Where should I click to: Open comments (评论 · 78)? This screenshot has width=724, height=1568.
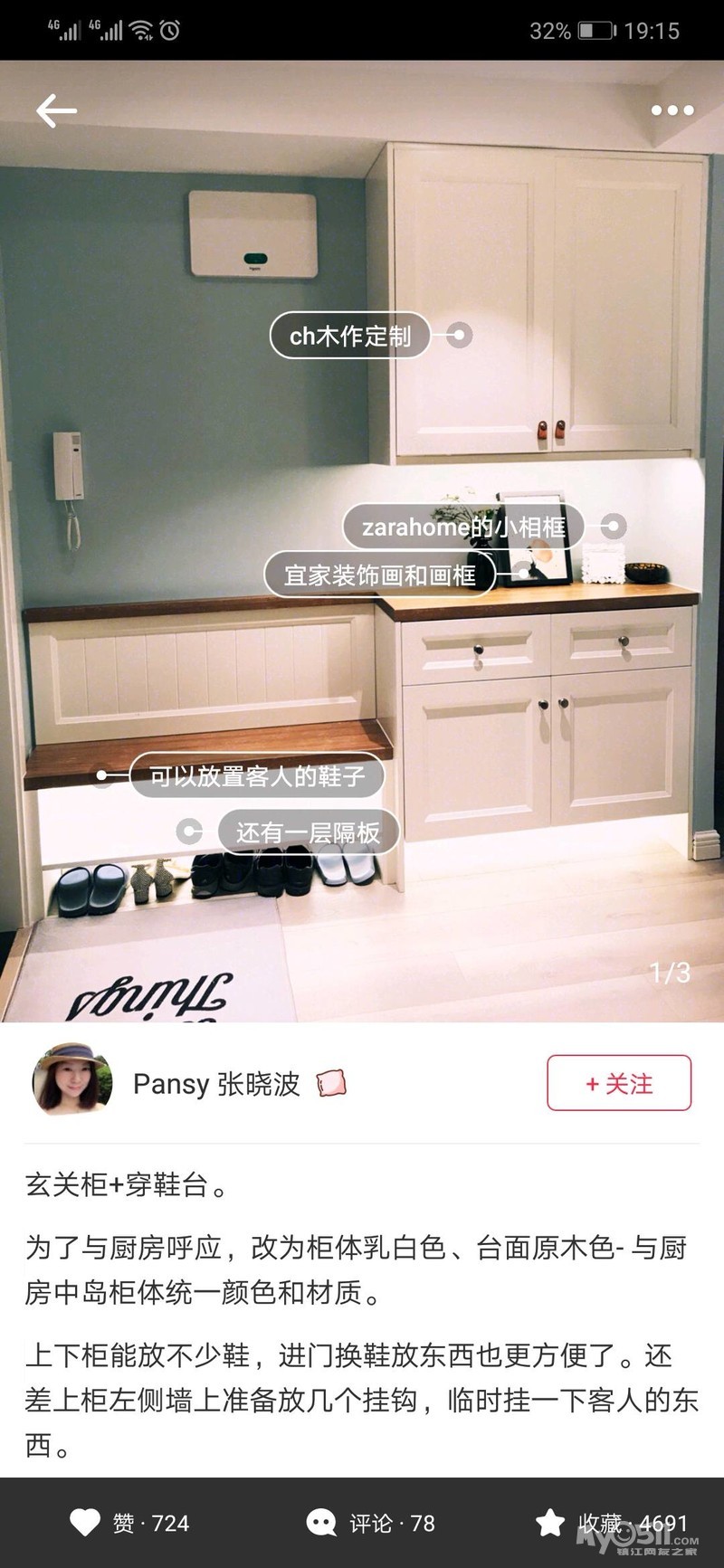[371, 1523]
